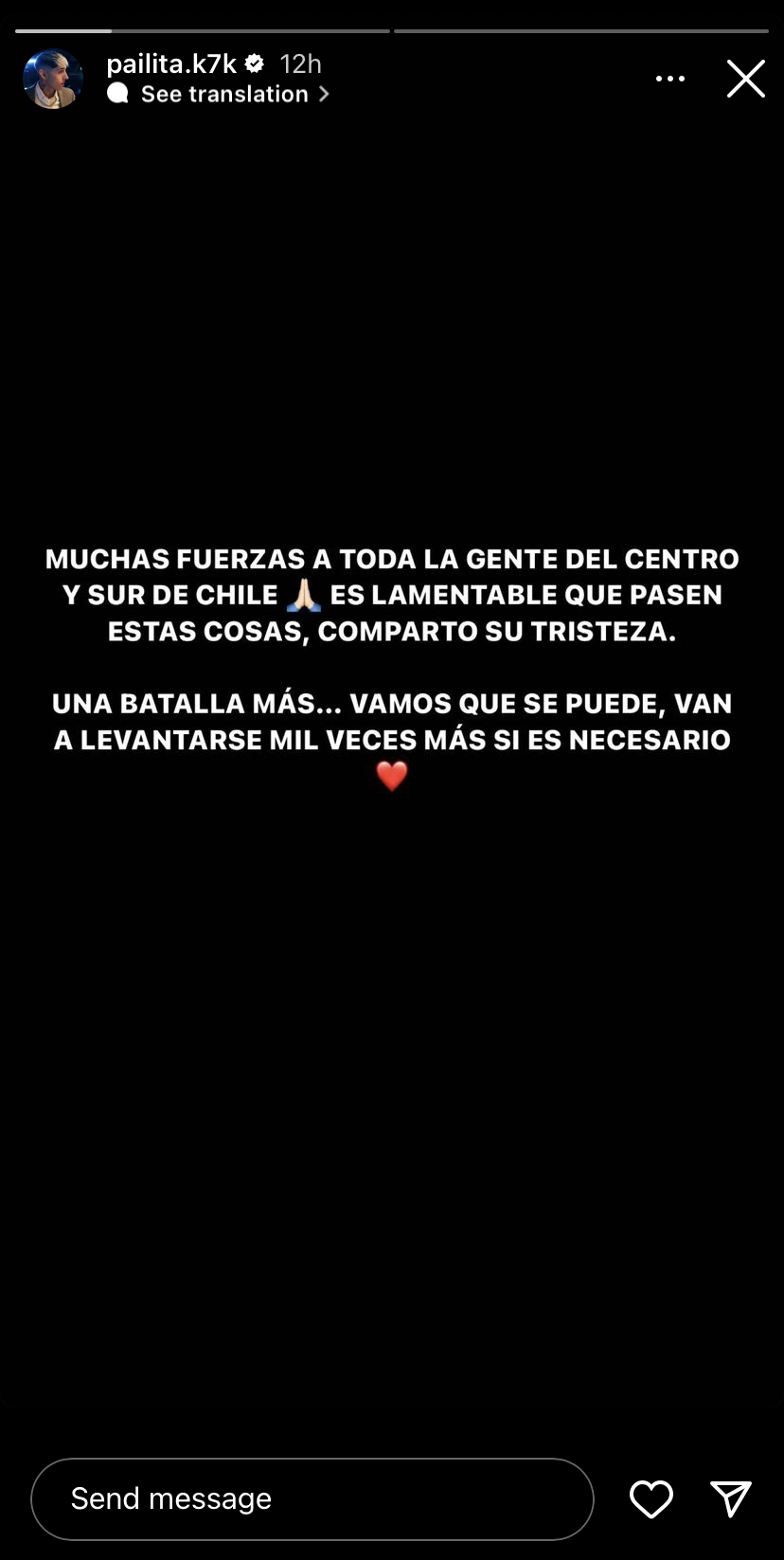Open pailita.k7k's profile picture
Viewport: 784px width, 1560px height.
click(x=53, y=79)
